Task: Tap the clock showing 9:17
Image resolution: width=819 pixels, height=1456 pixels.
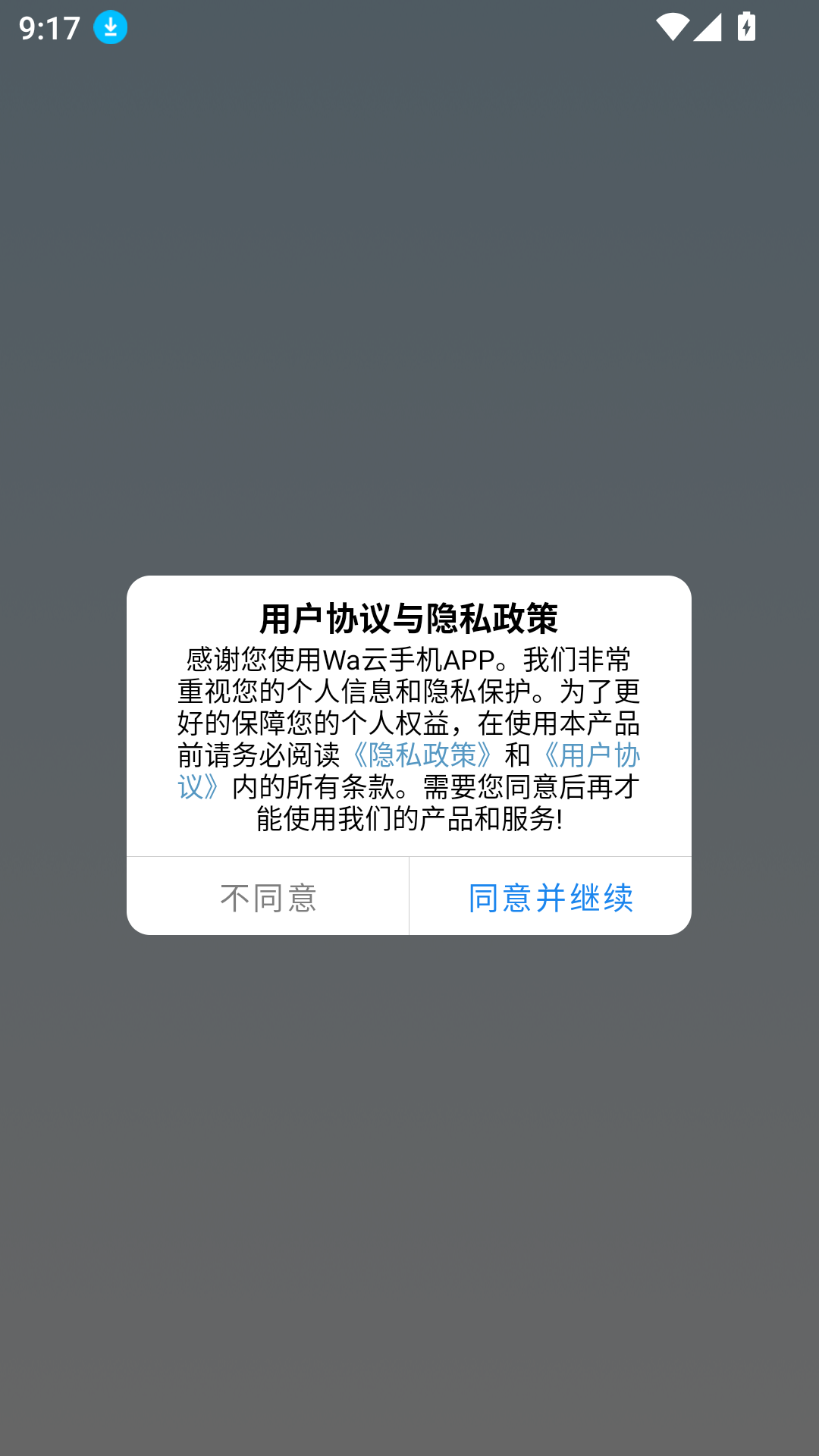Action: pyautogui.click(x=48, y=27)
